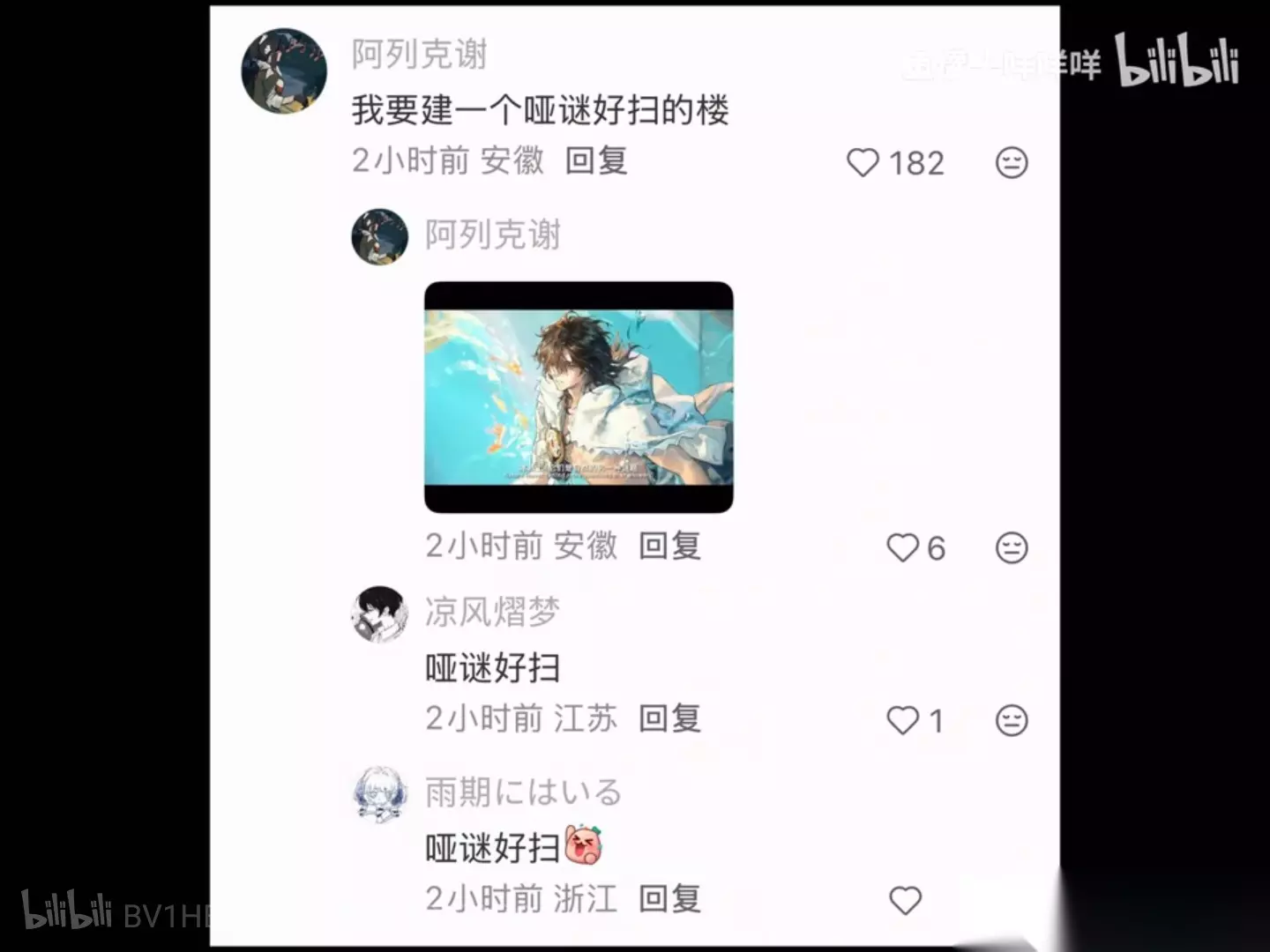Reply to 阿列克谢's picture comment

click(x=669, y=547)
